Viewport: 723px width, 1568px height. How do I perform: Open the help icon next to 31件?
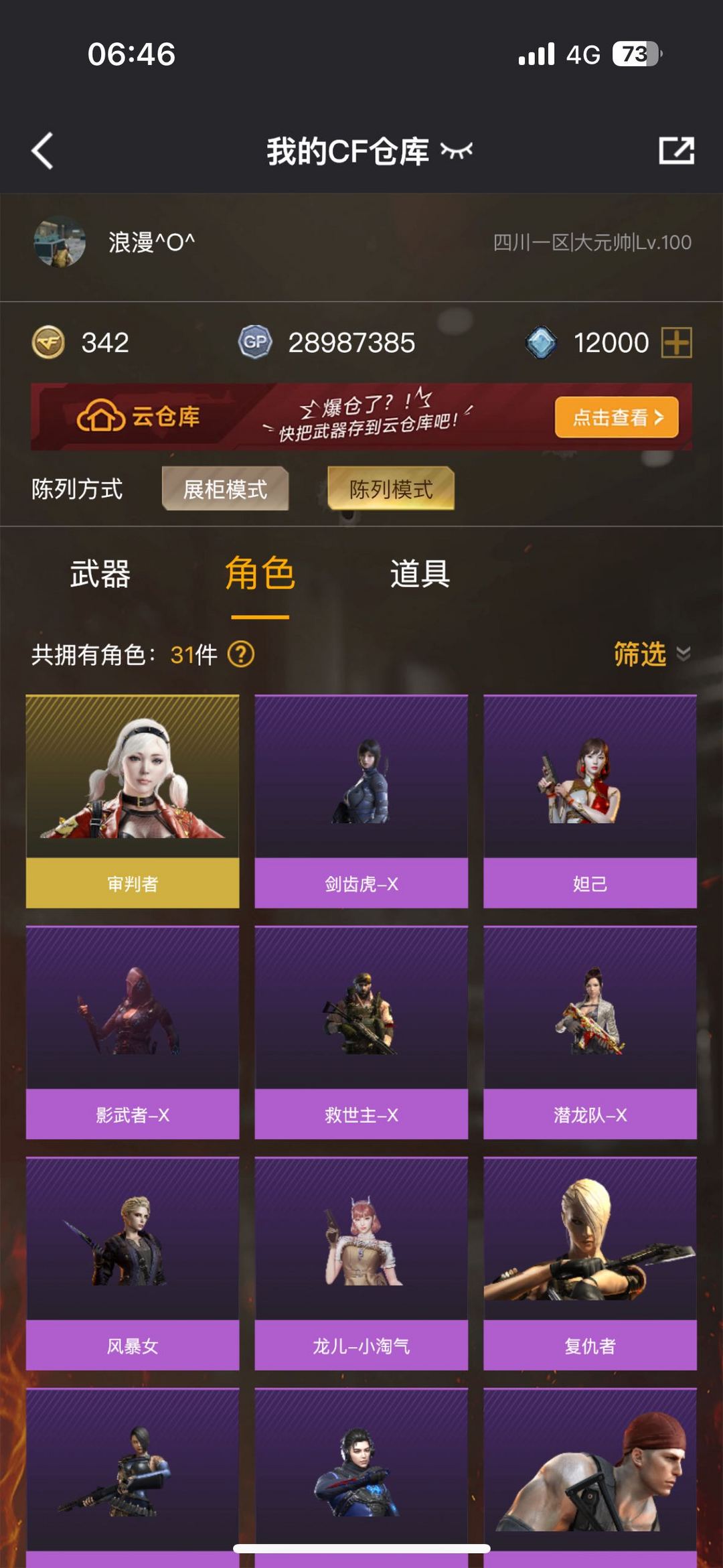click(241, 654)
